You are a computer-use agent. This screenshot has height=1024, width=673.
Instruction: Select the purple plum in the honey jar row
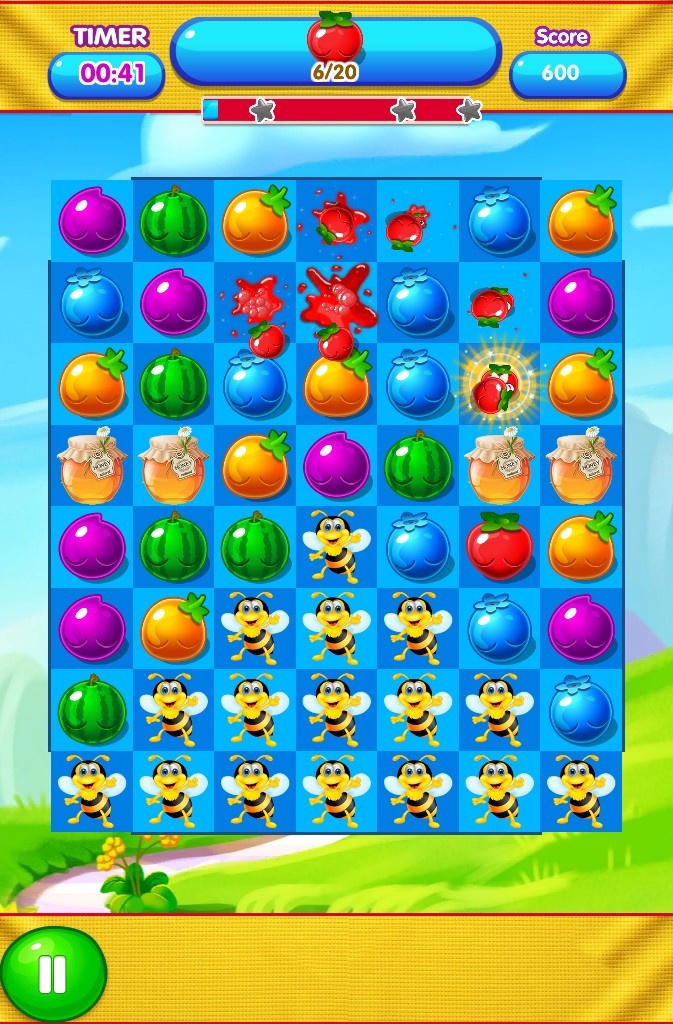[336, 466]
